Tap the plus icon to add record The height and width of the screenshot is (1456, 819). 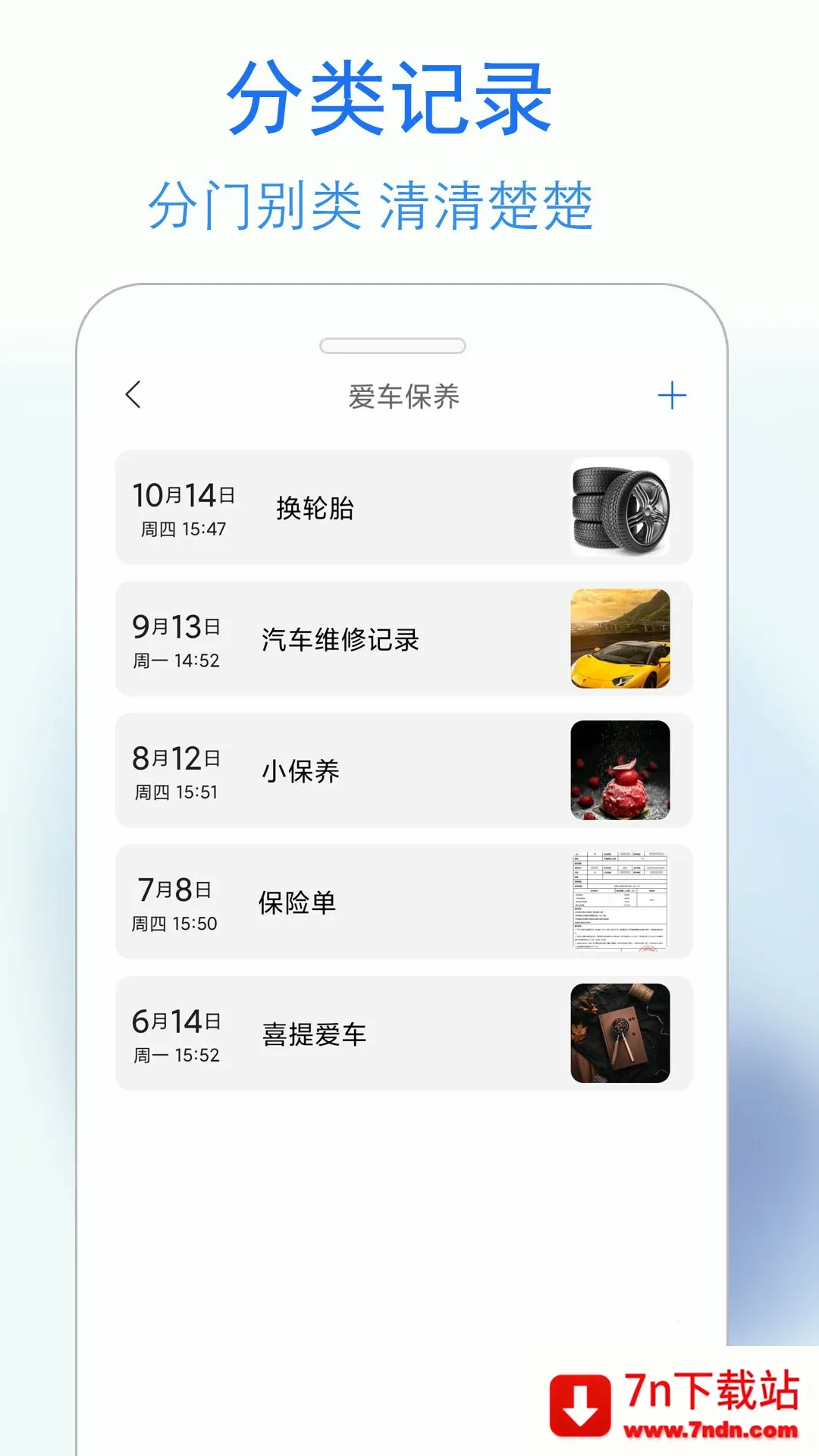[673, 395]
